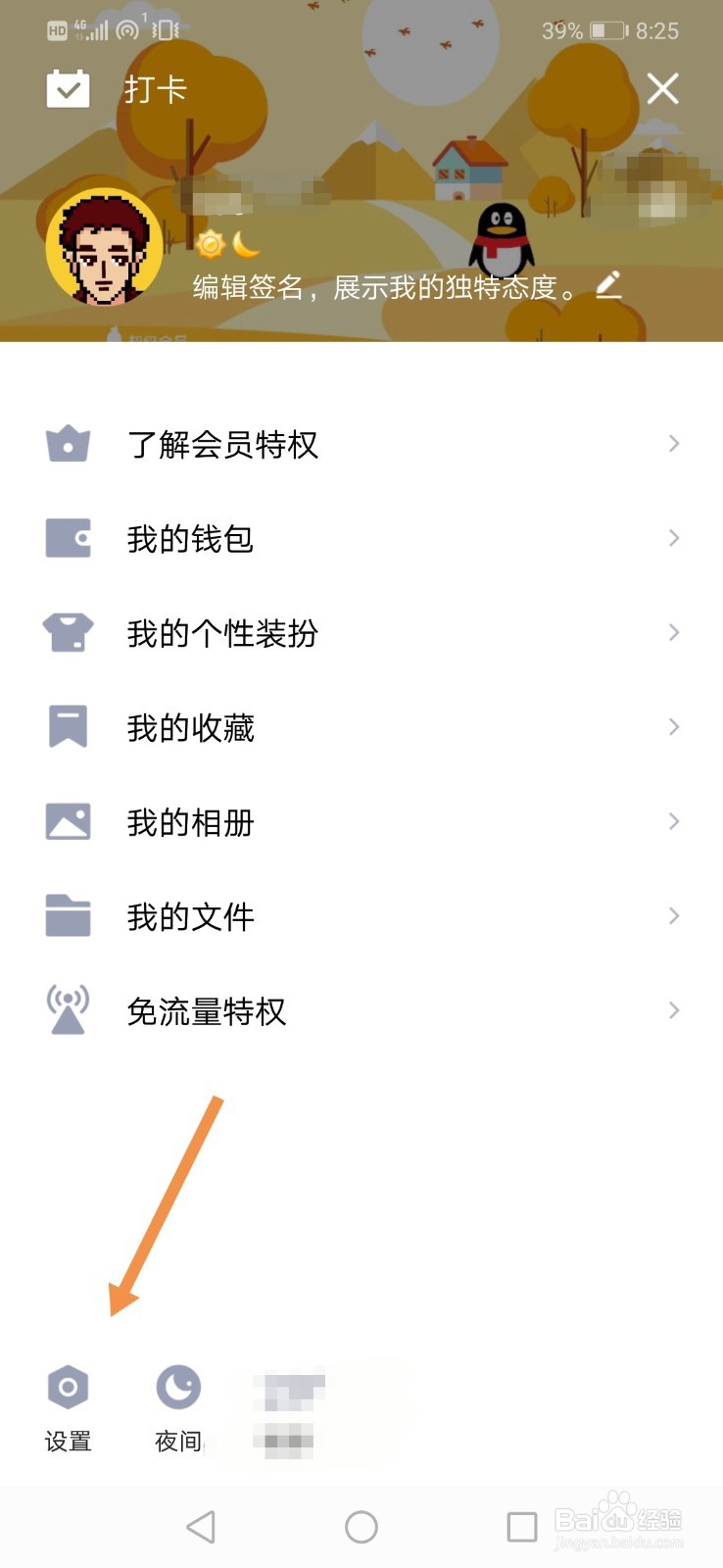
Task: Select the crown icon beside 了解会员特权
Action: pos(67,444)
